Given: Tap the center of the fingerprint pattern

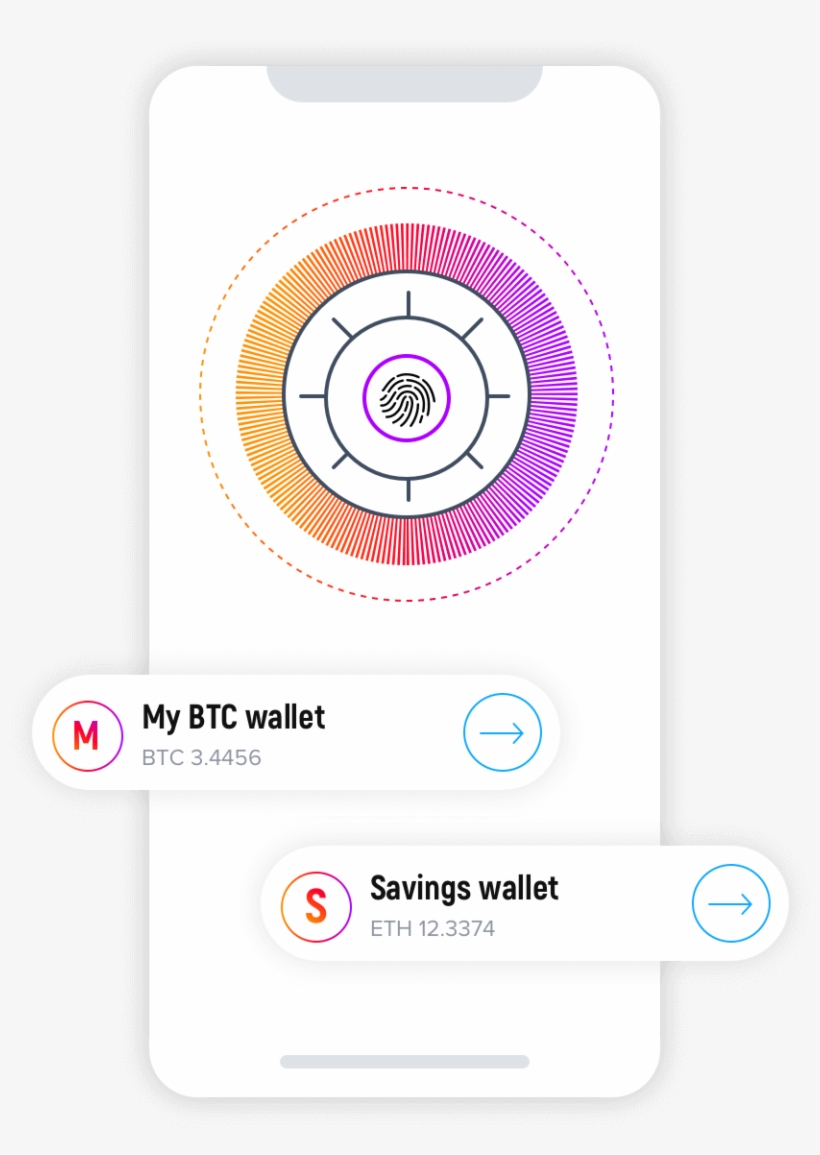Looking at the screenshot, I should [408, 398].
